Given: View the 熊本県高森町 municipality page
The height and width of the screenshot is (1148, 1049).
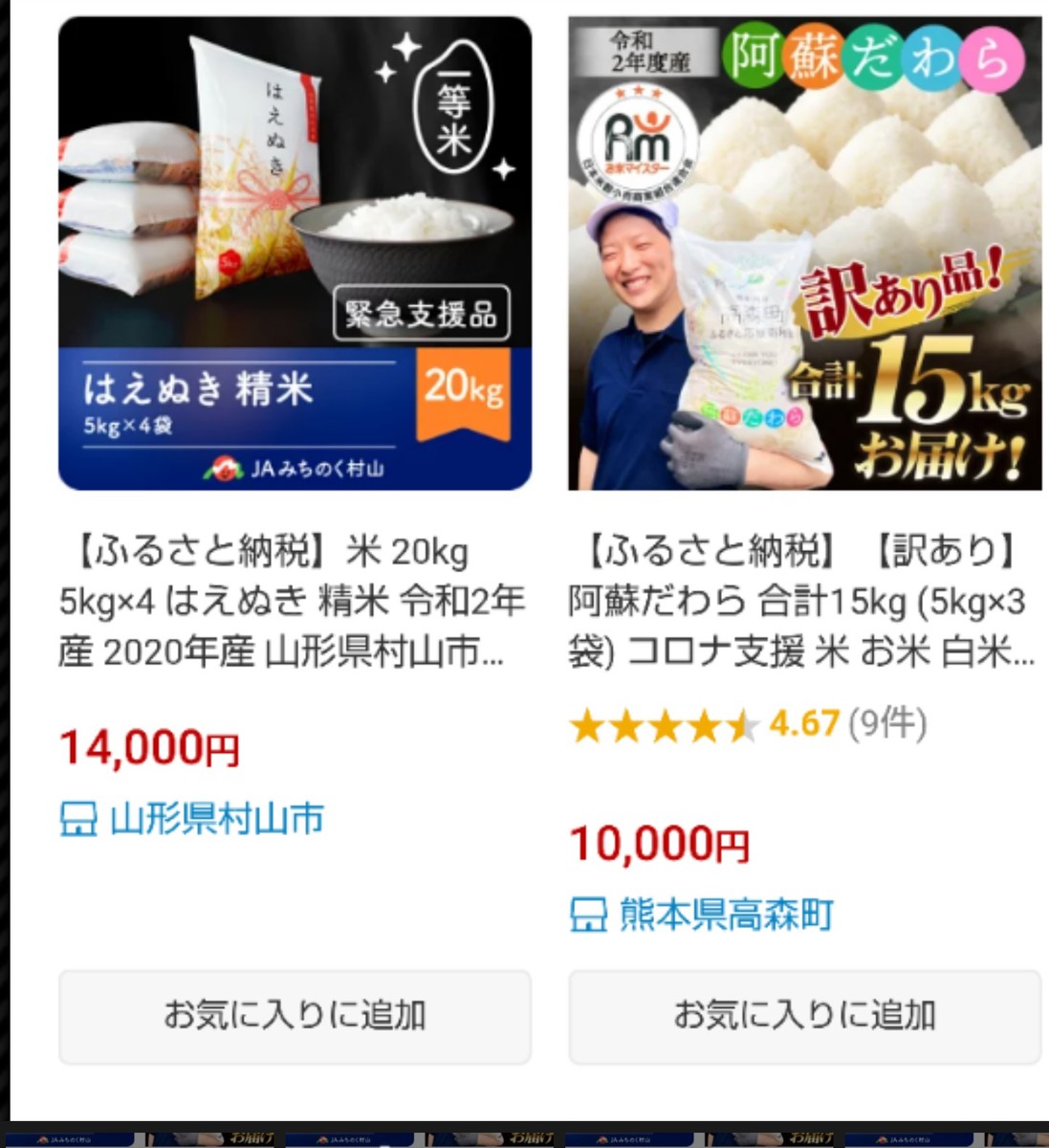Looking at the screenshot, I should [x=725, y=916].
